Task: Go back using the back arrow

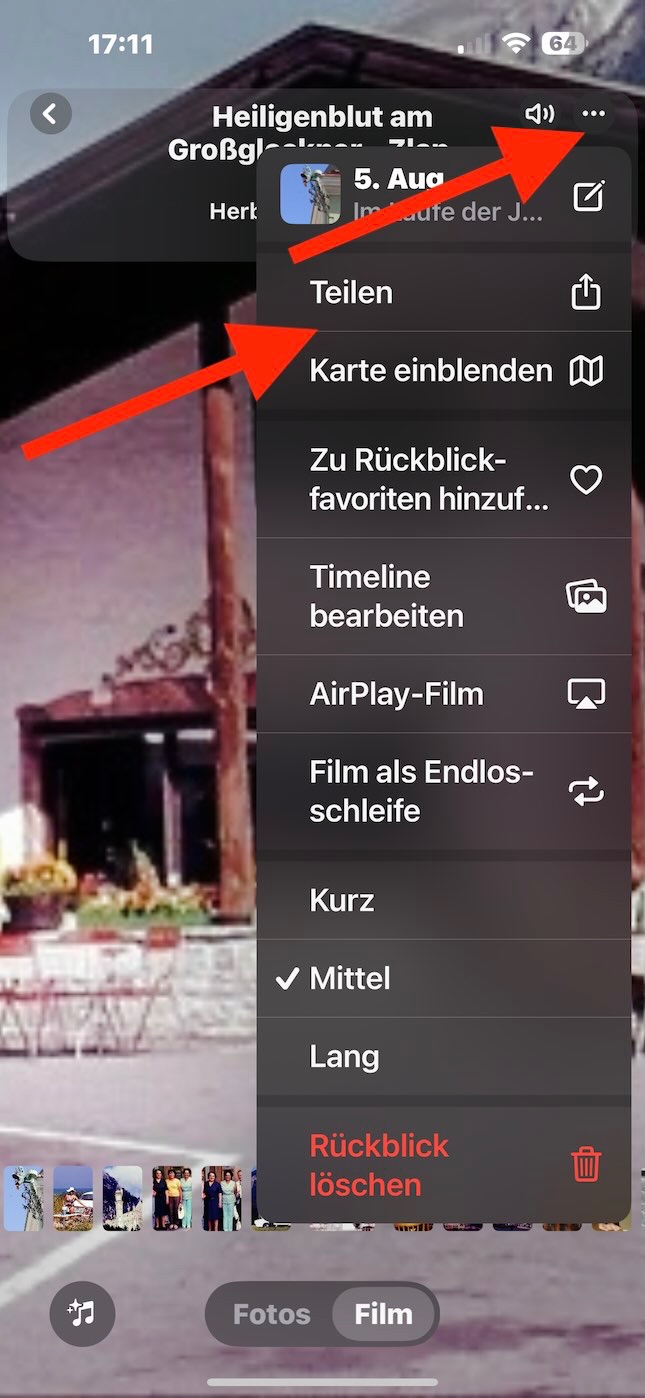Action: point(50,113)
